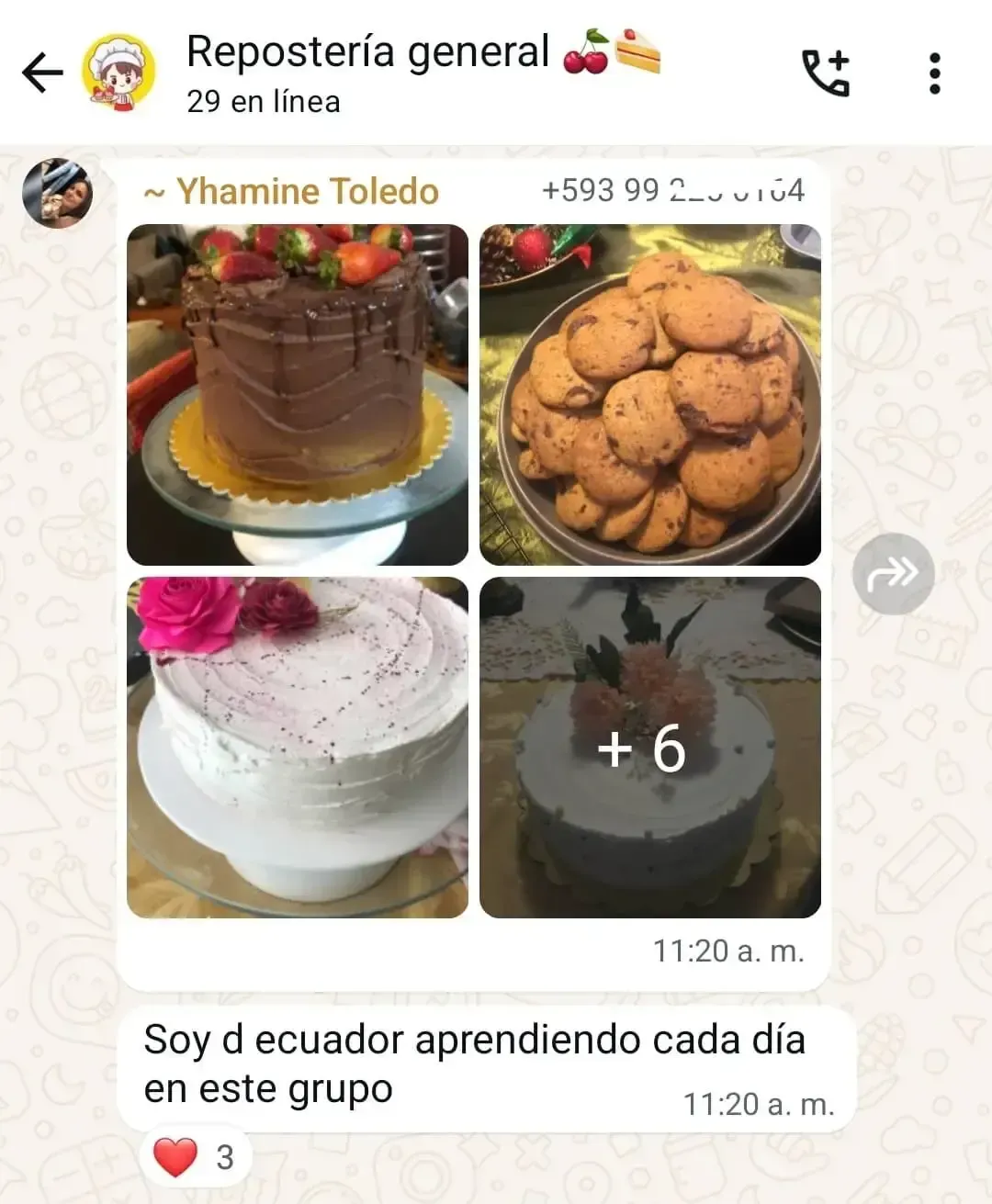Image resolution: width=992 pixels, height=1204 pixels.
Task: Tap the sender name Yhamine Toledo
Action: (307, 192)
